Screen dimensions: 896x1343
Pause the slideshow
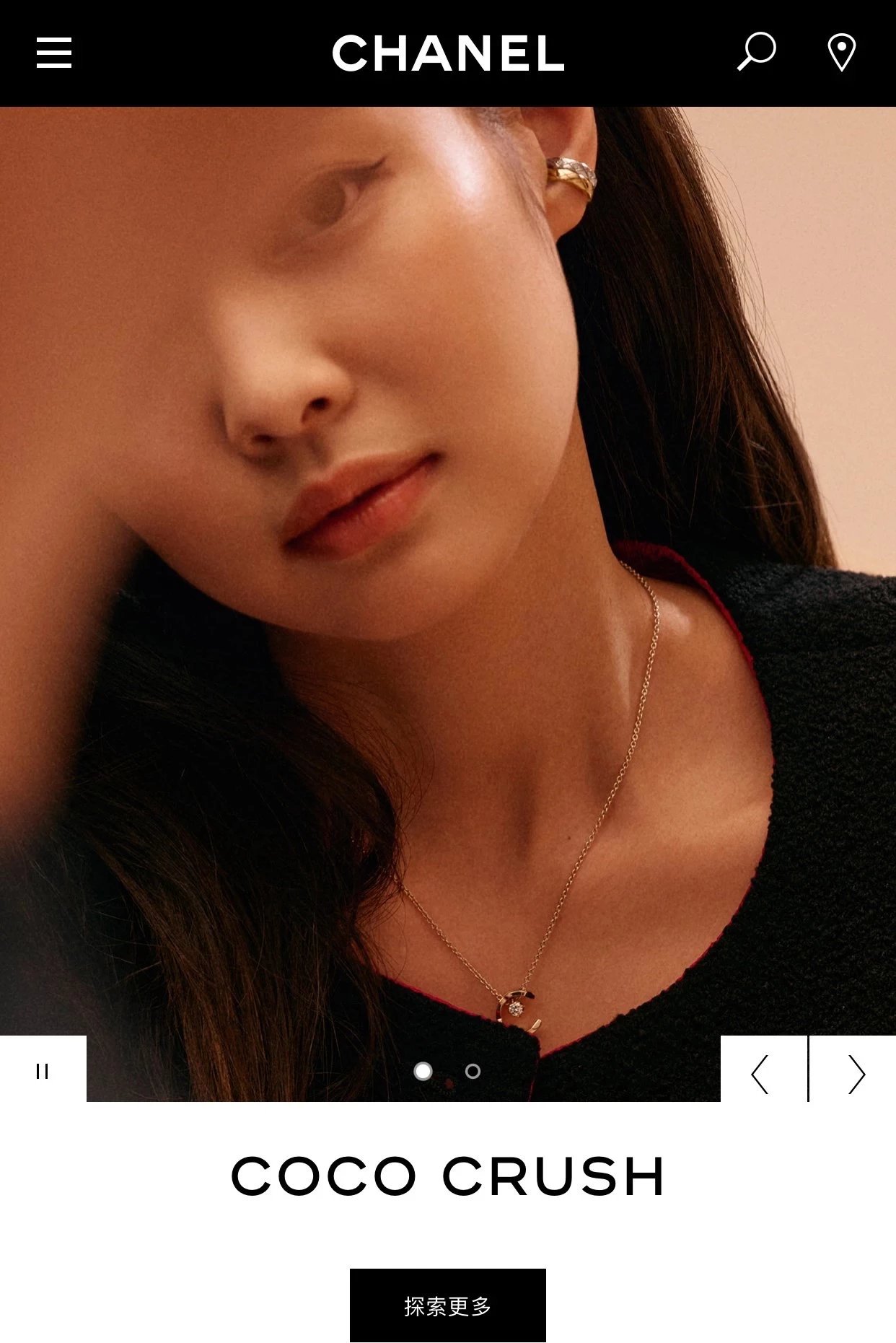click(x=43, y=1071)
